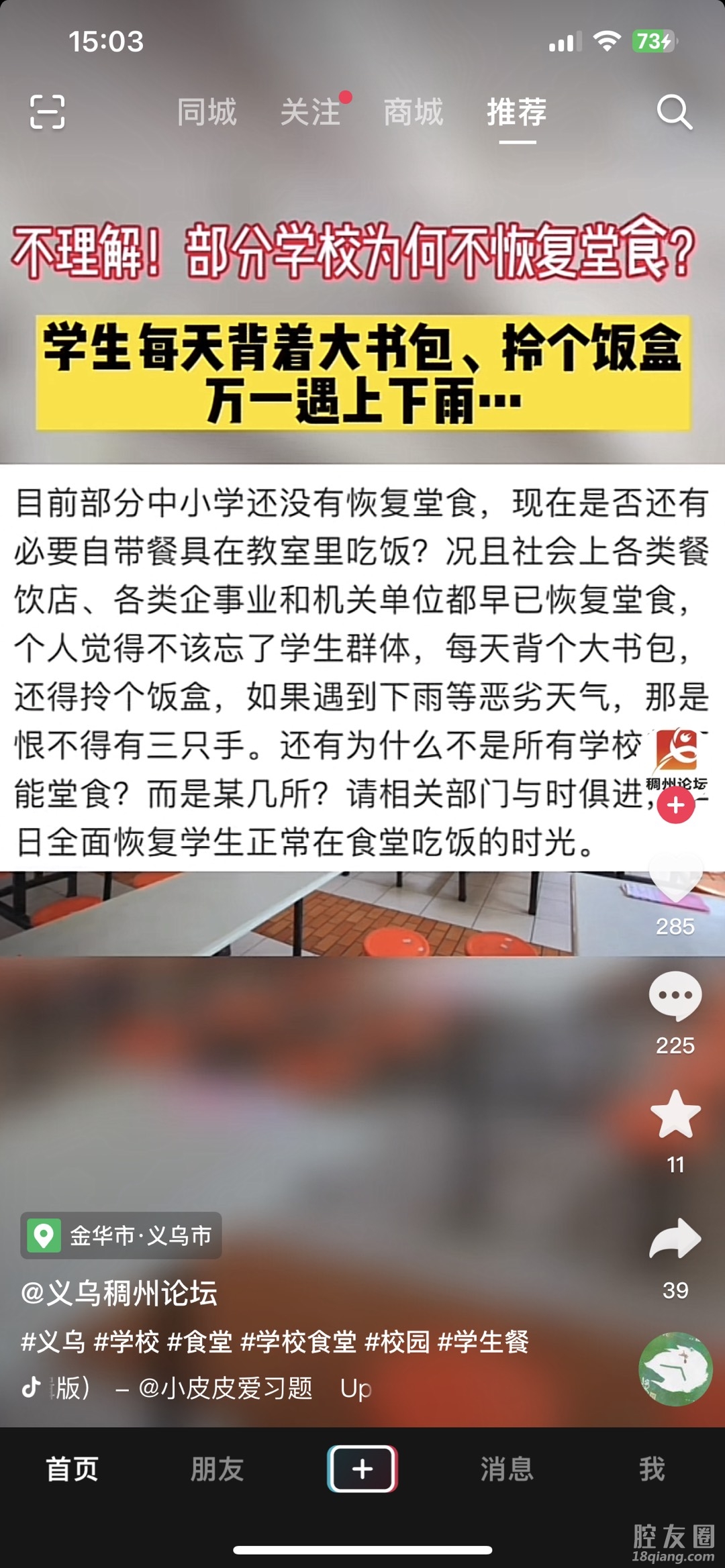Create a new post with the plus button
This screenshot has height=1568, width=725.
(x=362, y=1469)
